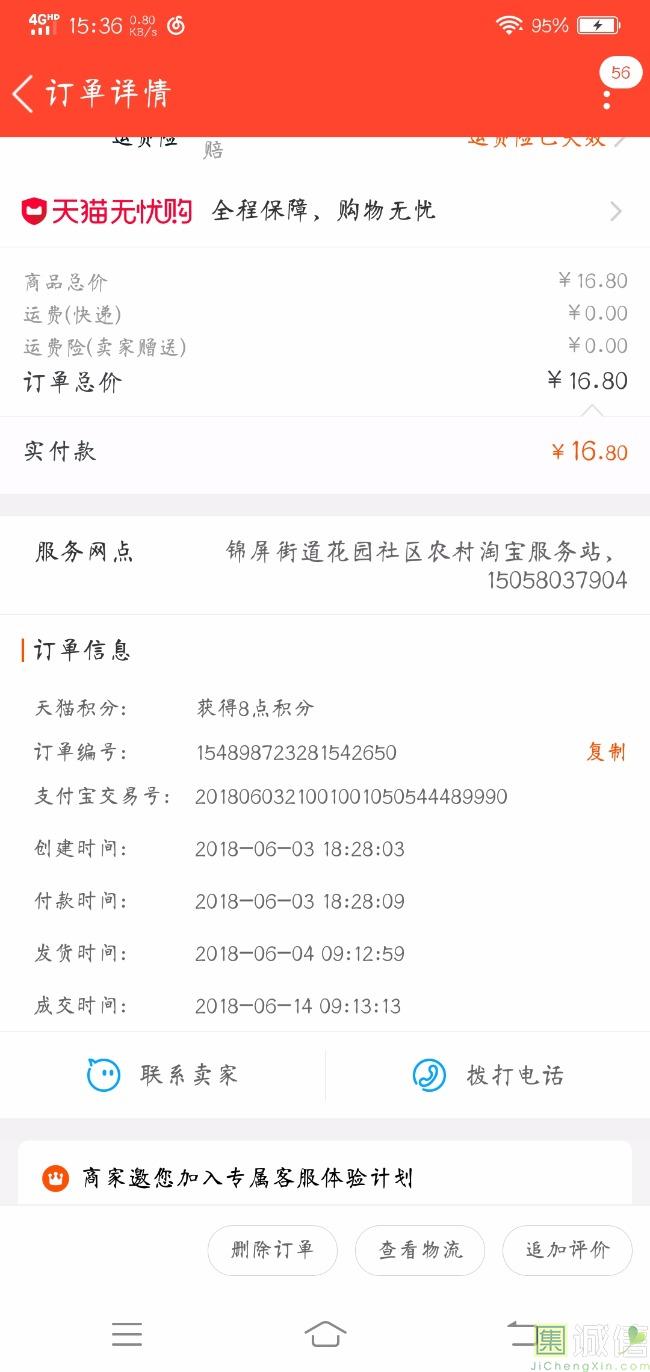650x1372 pixels.
Task: Open 运费险已失效 details
Action: [x=546, y=140]
